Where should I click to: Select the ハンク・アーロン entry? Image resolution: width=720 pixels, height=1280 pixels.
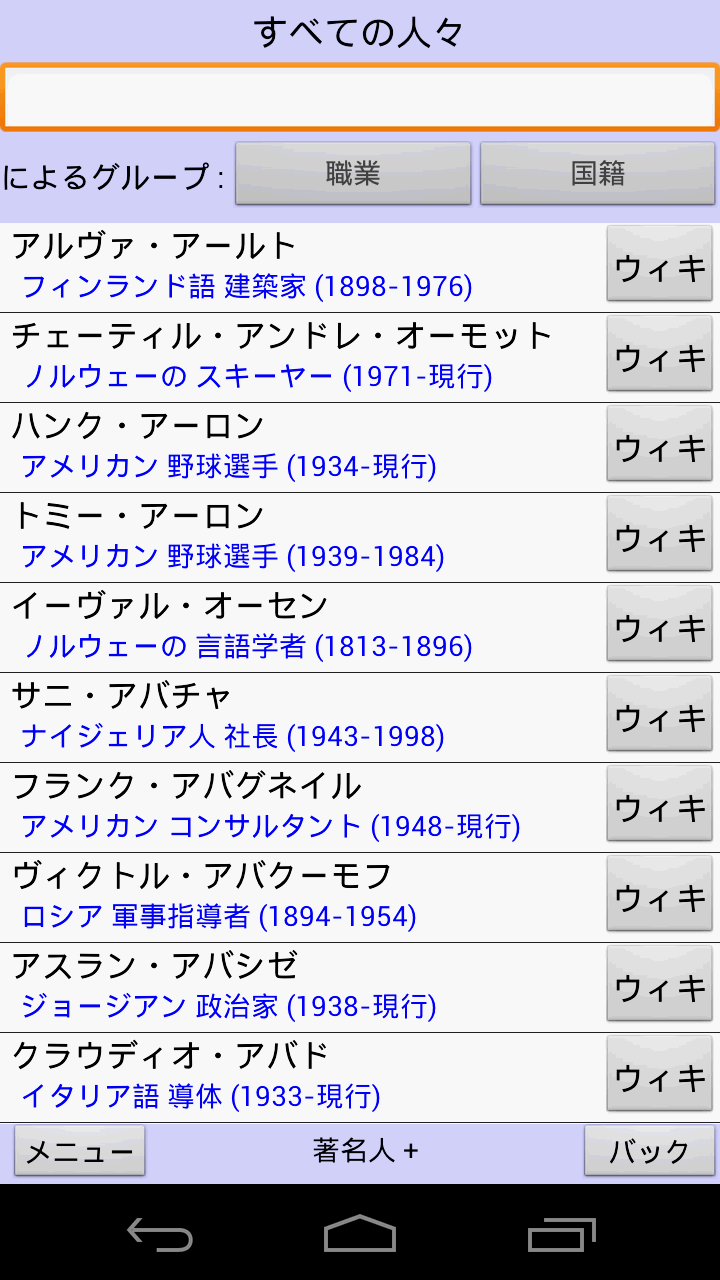[300, 447]
